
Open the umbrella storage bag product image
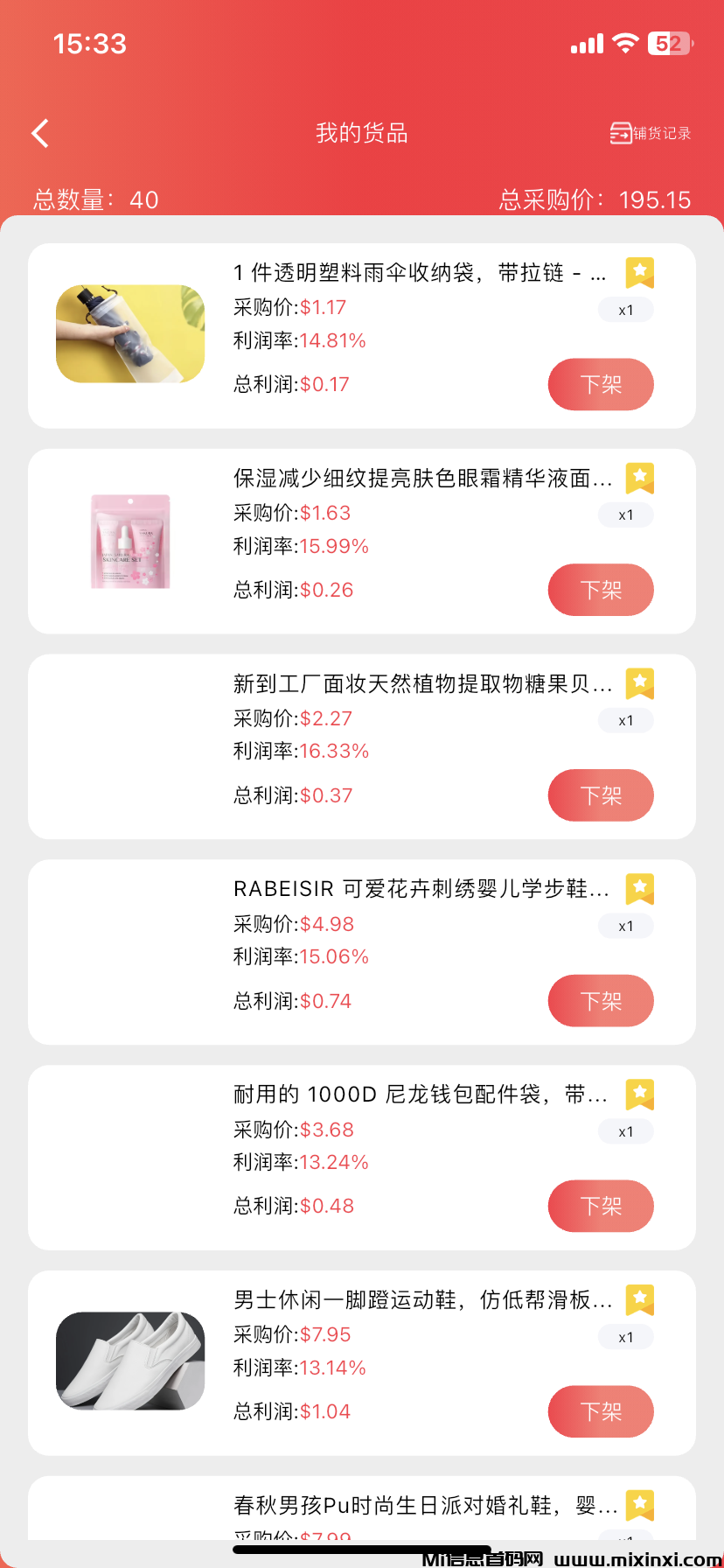pos(130,333)
